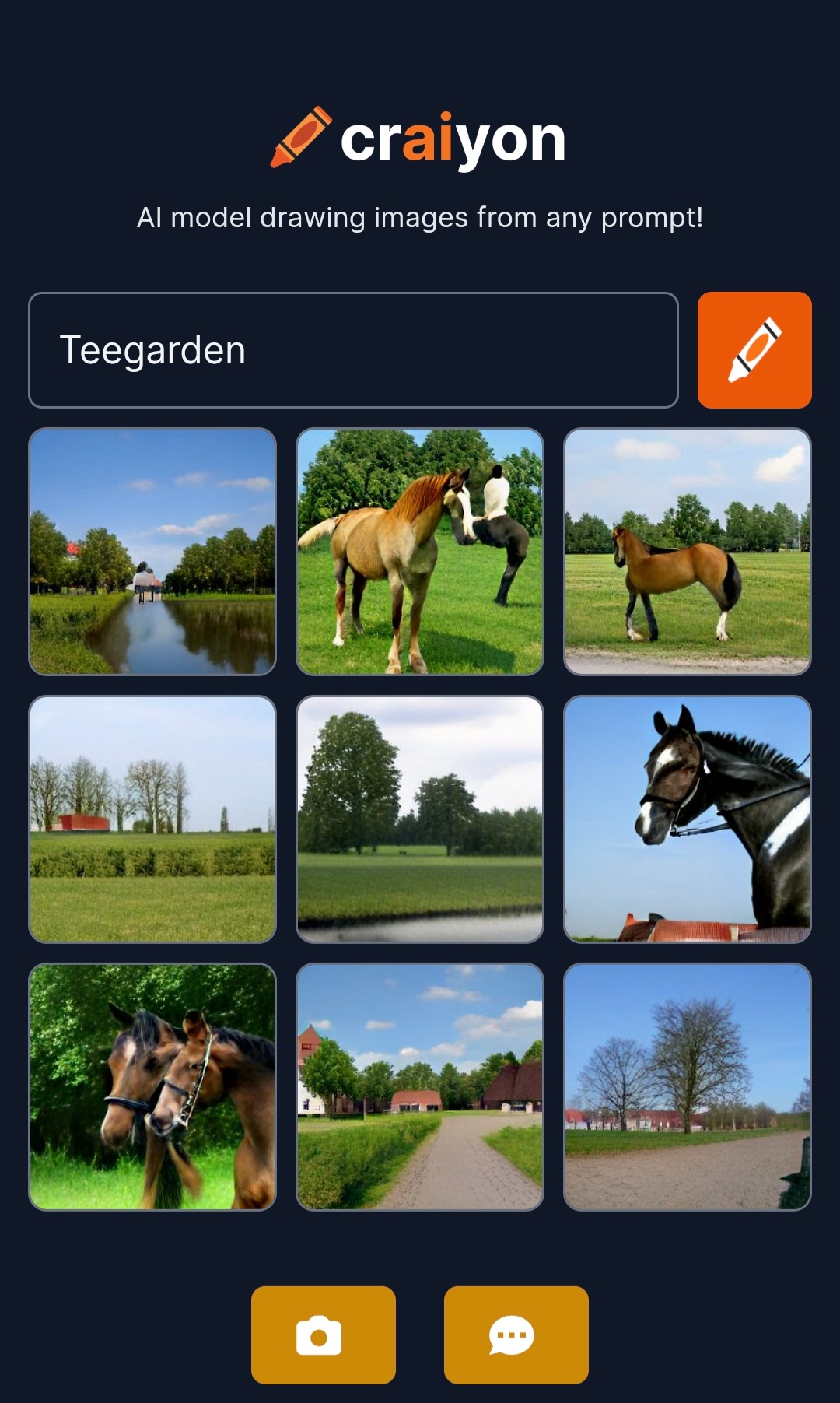Open the two brown horse heads image
Image resolution: width=840 pixels, height=1403 pixels.
click(x=152, y=1087)
